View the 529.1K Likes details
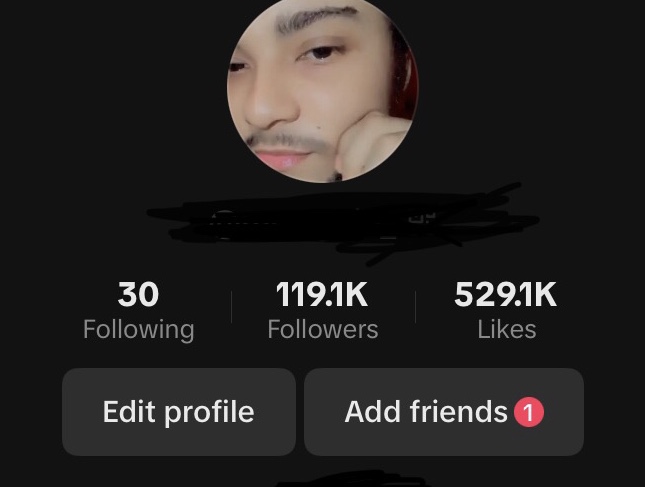This screenshot has height=487, width=645. 506,310
